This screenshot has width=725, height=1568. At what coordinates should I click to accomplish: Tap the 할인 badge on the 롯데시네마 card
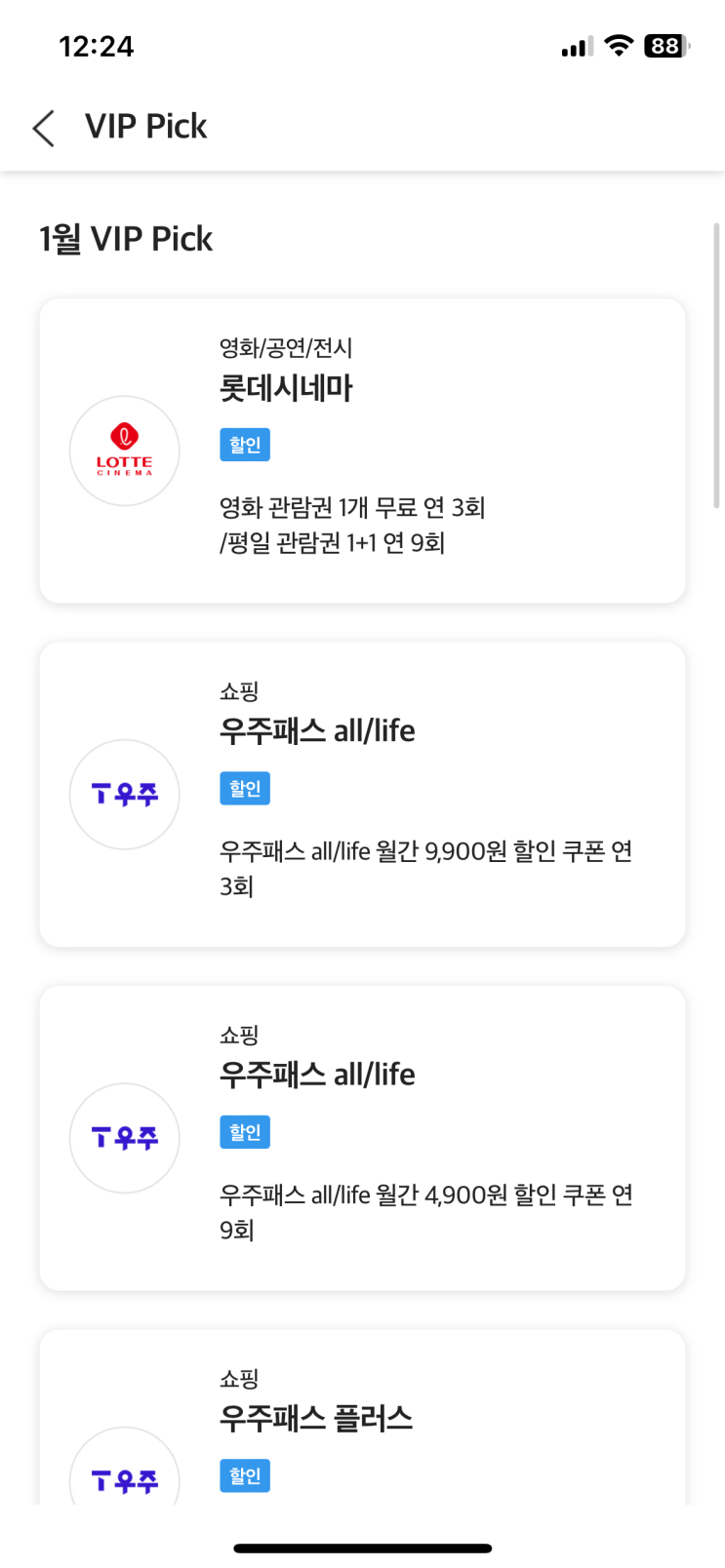pos(244,444)
